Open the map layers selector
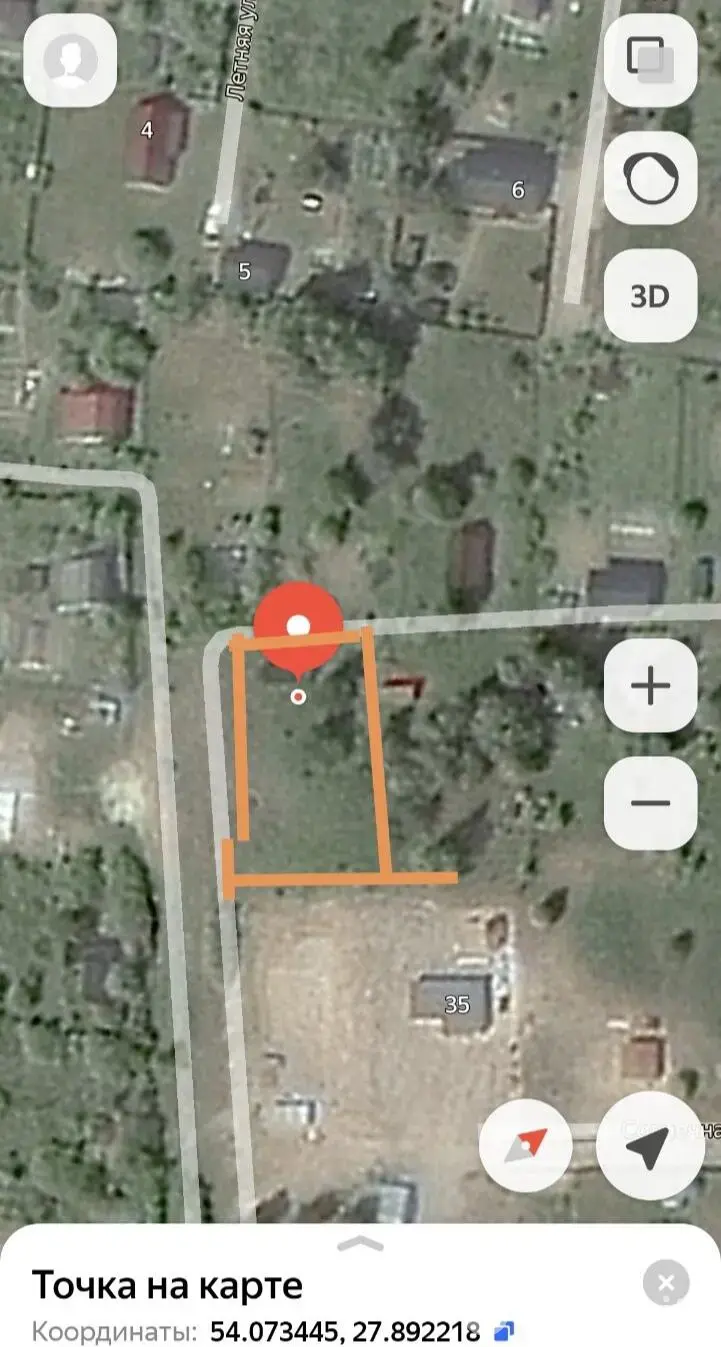This screenshot has width=721, height=1347. 651,62
